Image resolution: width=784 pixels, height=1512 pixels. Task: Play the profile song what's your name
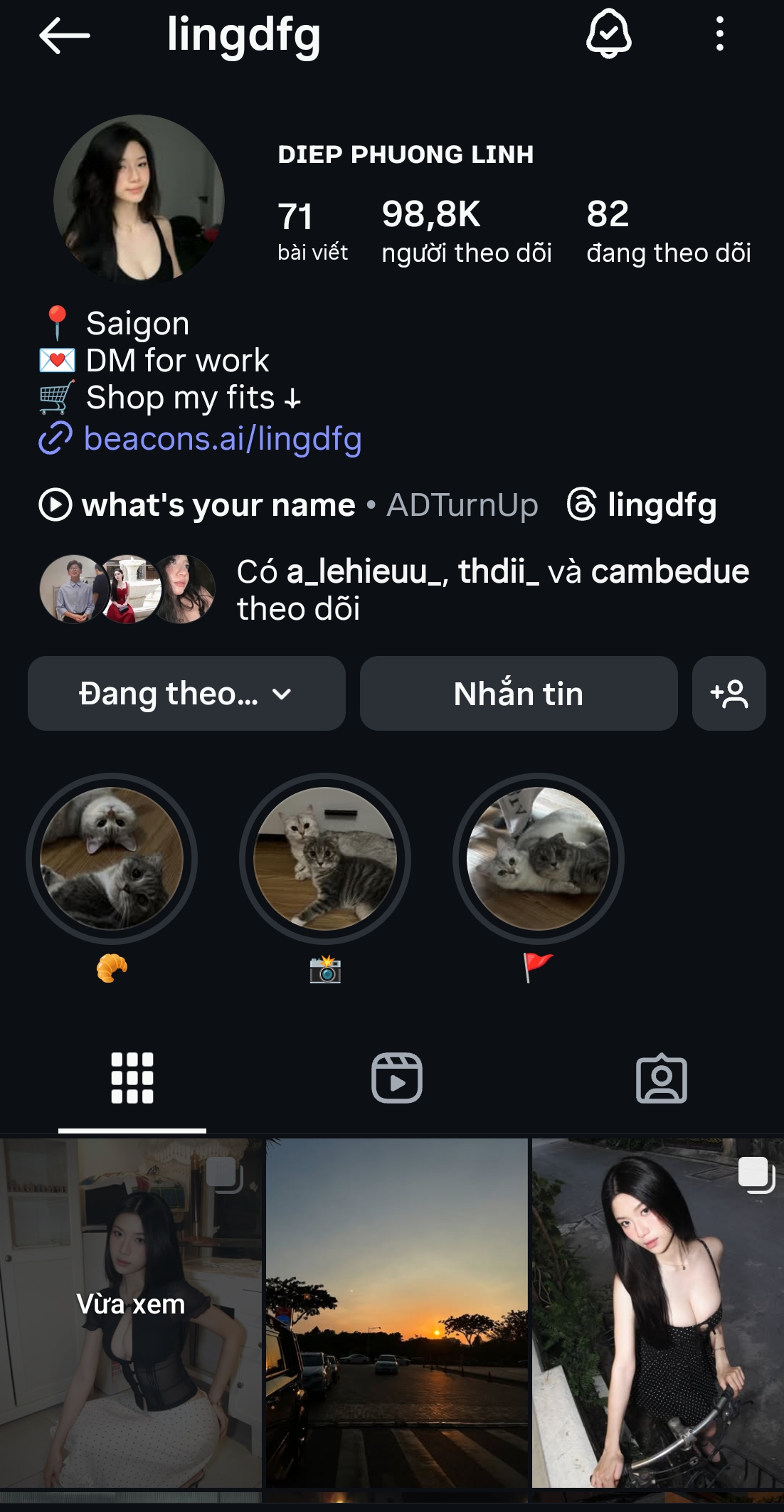(217, 505)
